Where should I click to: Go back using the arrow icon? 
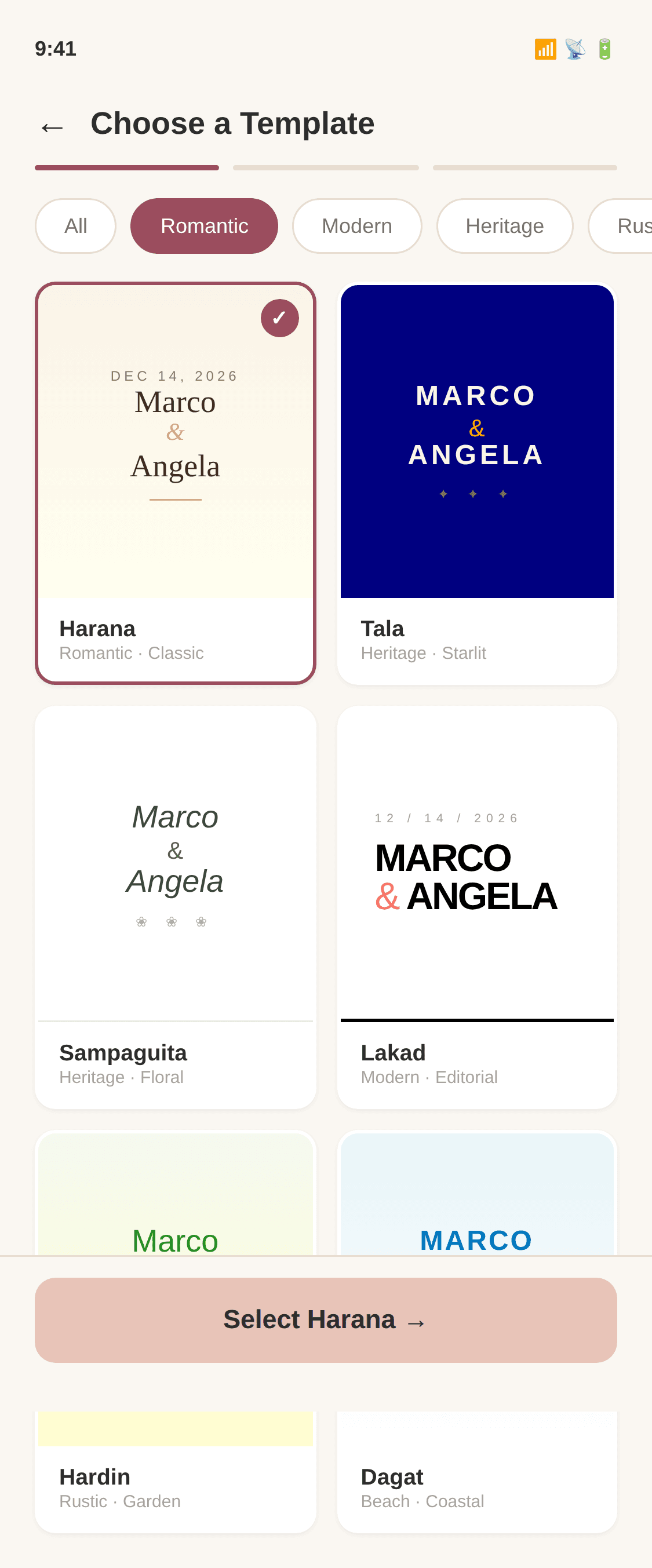coord(52,126)
